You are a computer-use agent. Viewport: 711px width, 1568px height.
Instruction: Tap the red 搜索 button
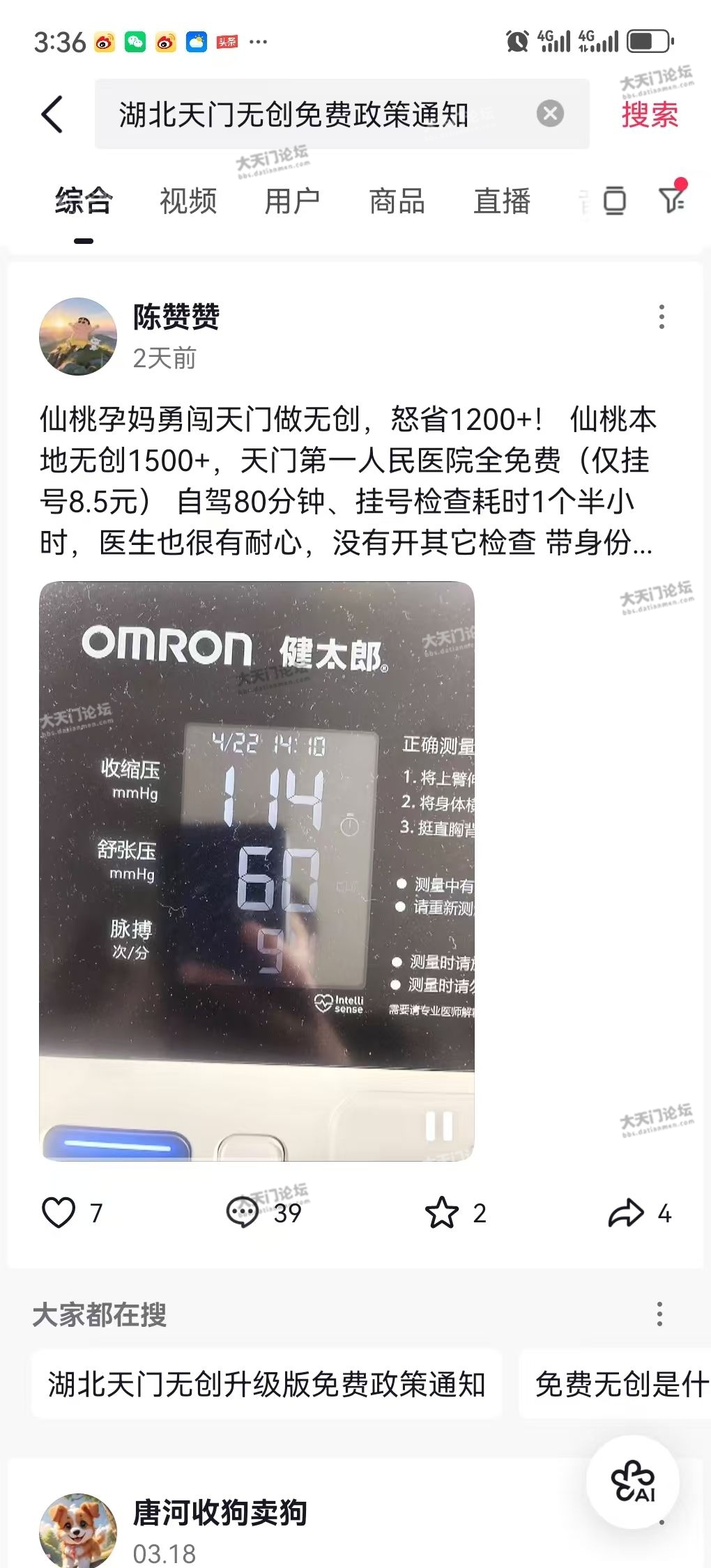pos(650,114)
